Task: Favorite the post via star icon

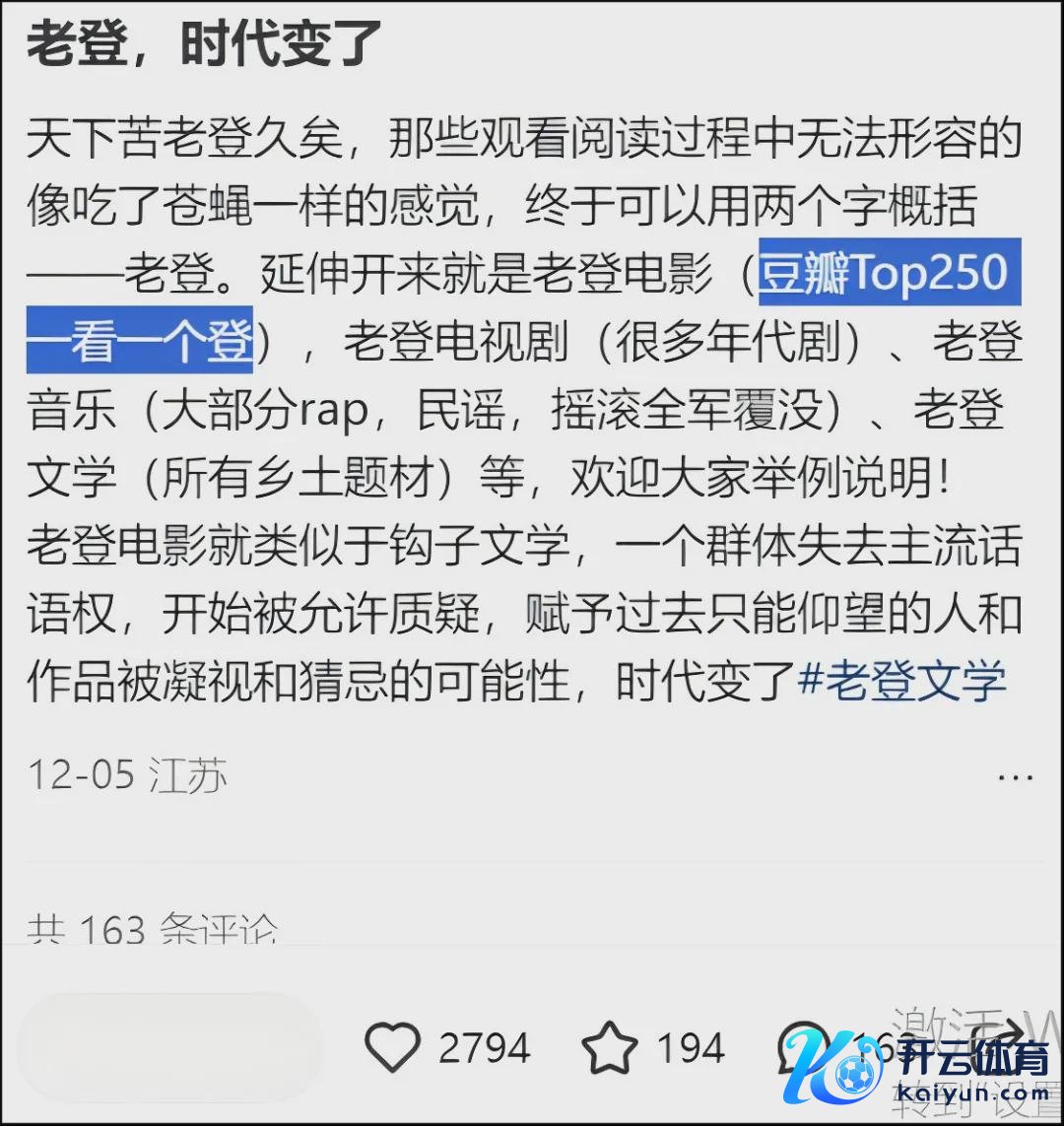Action: click(609, 1048)
